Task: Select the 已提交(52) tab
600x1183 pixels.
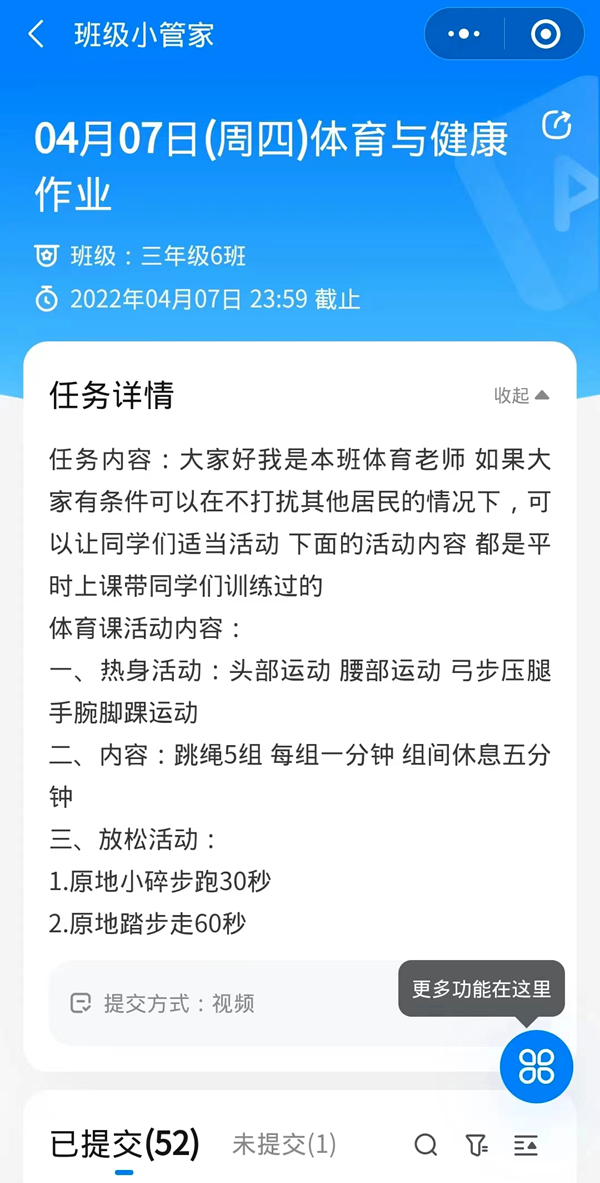Action: pyautogui.click(x=125, y=1144)
